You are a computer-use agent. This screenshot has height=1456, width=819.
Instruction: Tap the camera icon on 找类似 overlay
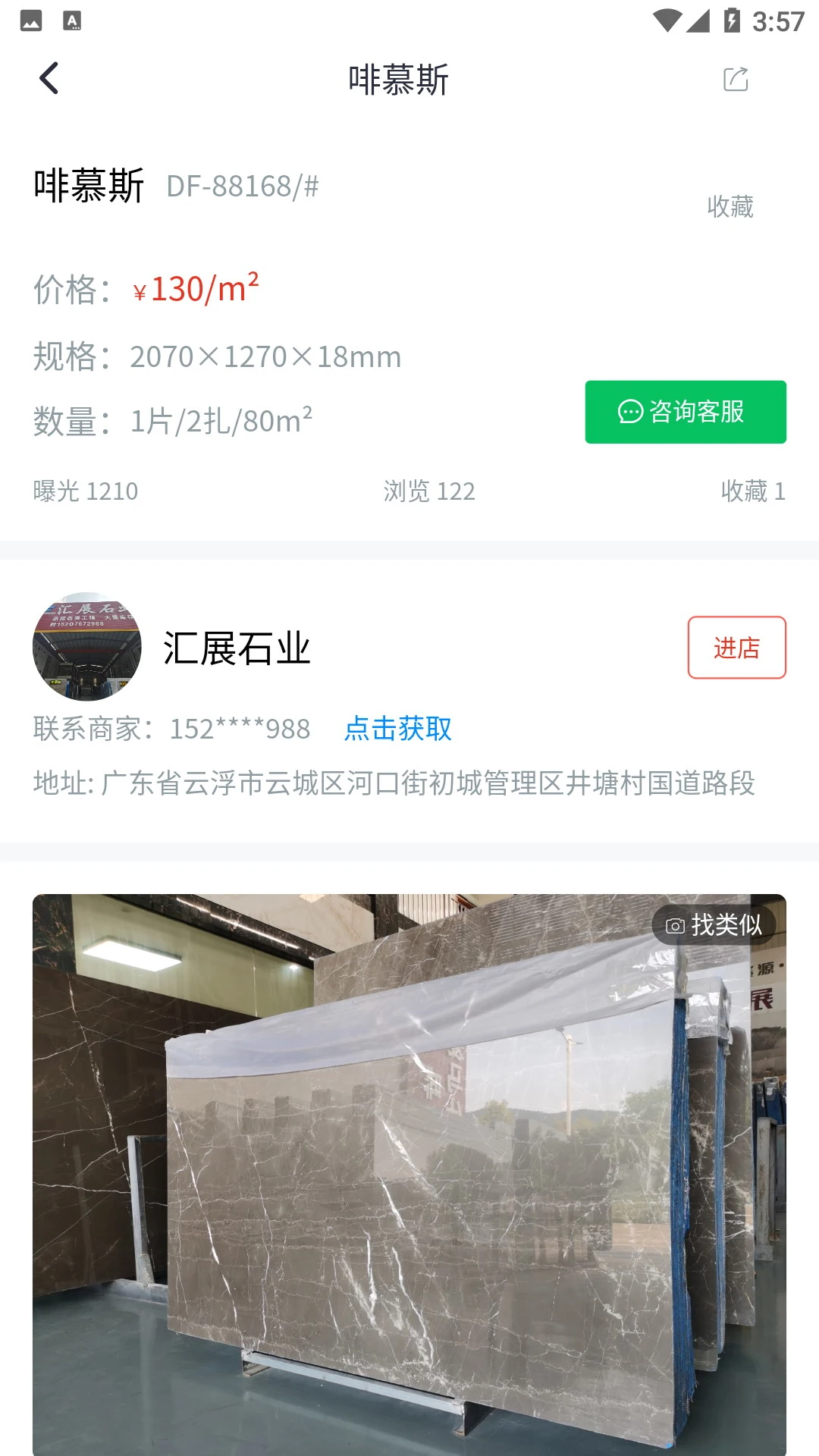coord(675,924)
